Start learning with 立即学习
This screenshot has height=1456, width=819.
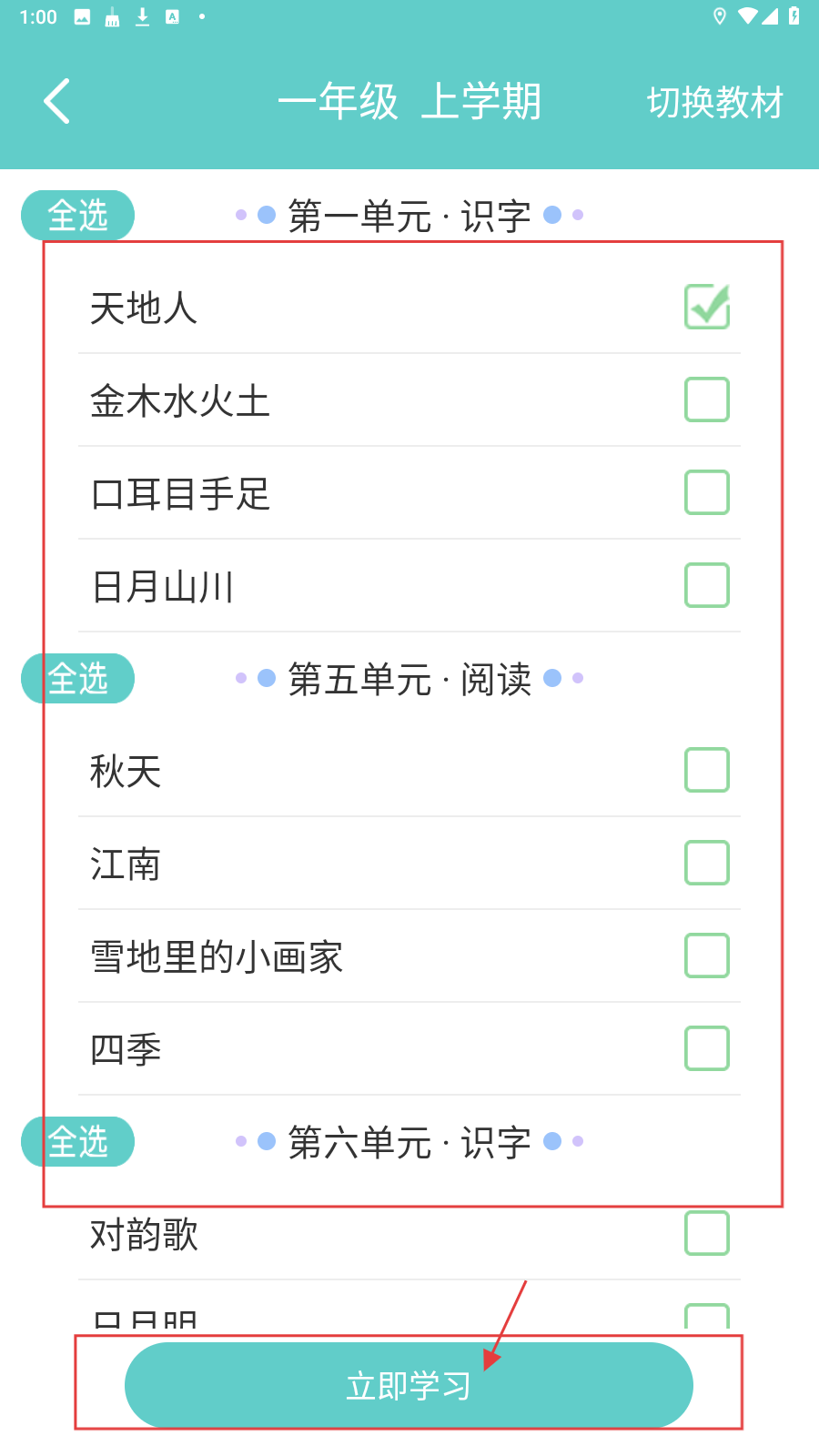point(409,1385)
